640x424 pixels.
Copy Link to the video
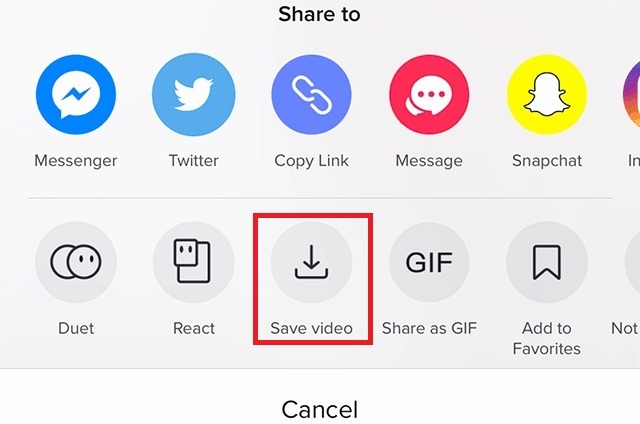[311, 97]
